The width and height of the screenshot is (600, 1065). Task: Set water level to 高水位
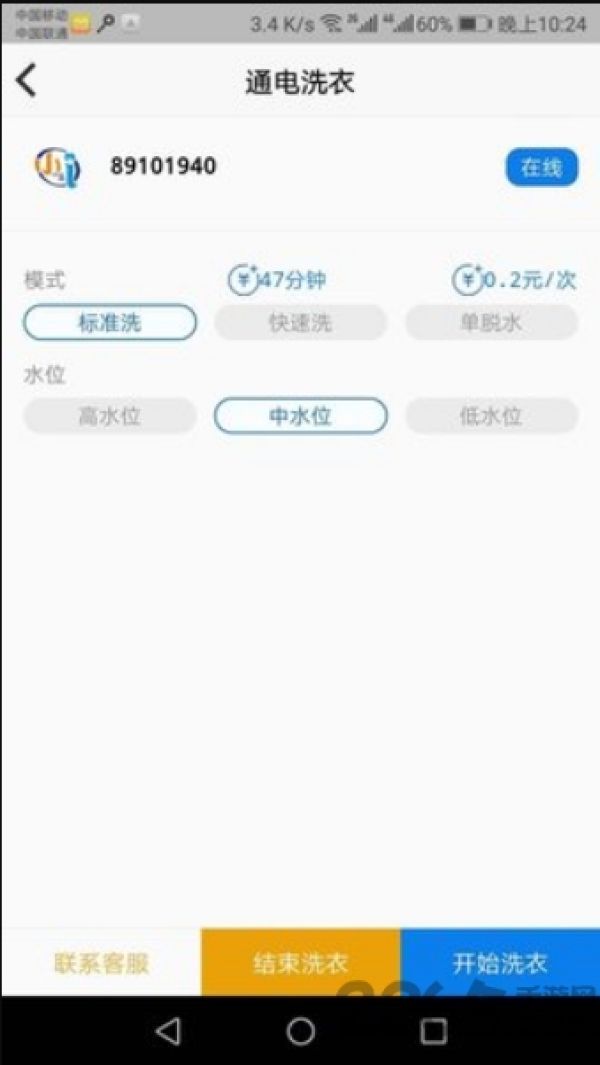click(110, 416)
